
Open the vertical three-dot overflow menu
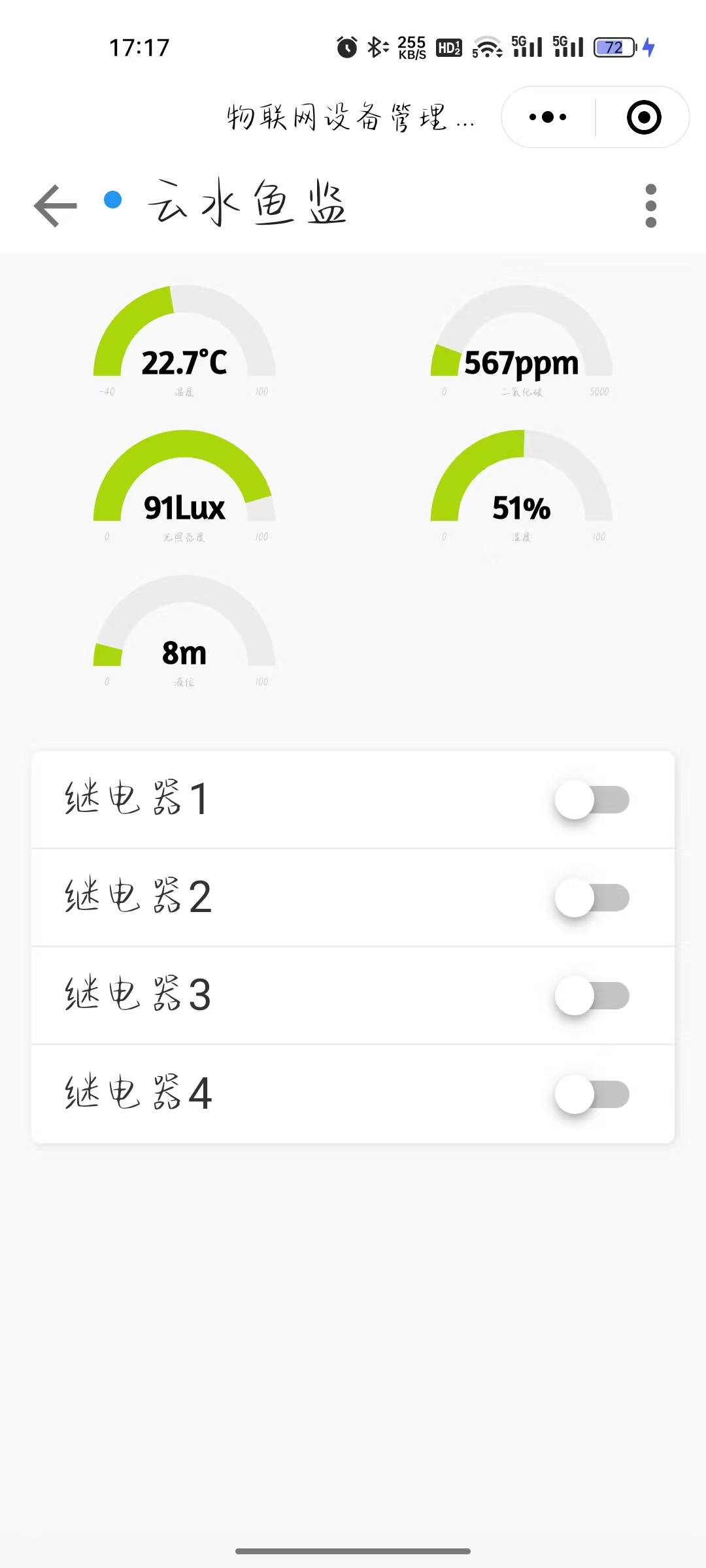pyautogui.click(x=650, y=206)
